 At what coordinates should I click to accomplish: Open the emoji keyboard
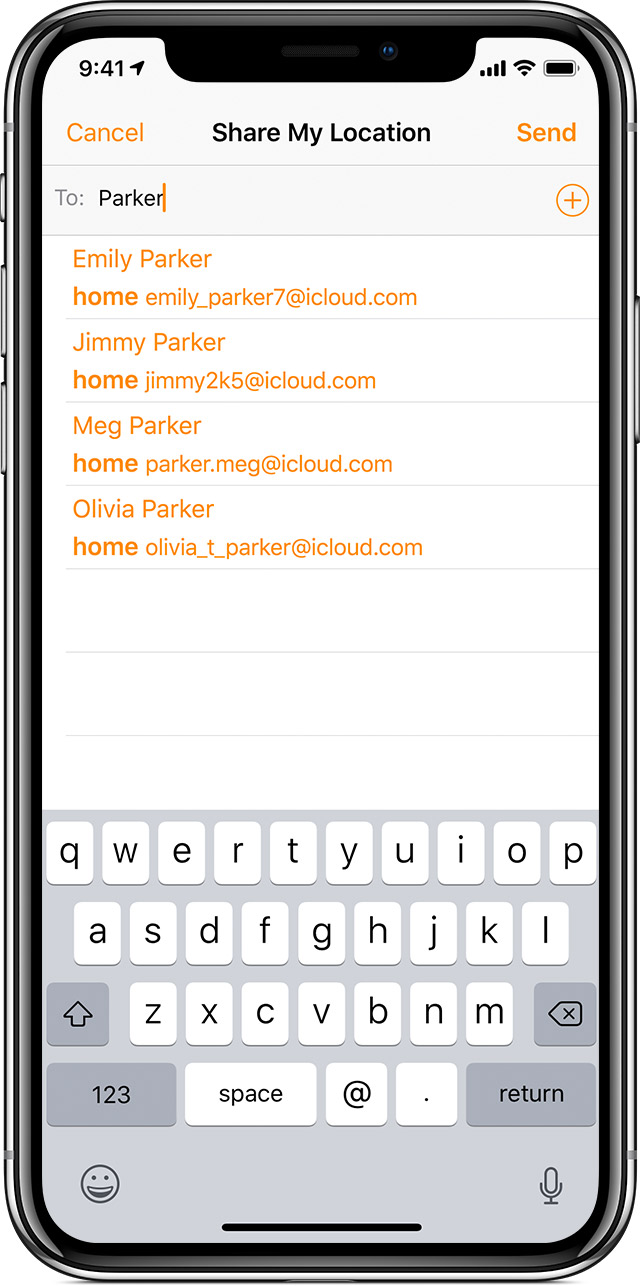click(100, 1184)
